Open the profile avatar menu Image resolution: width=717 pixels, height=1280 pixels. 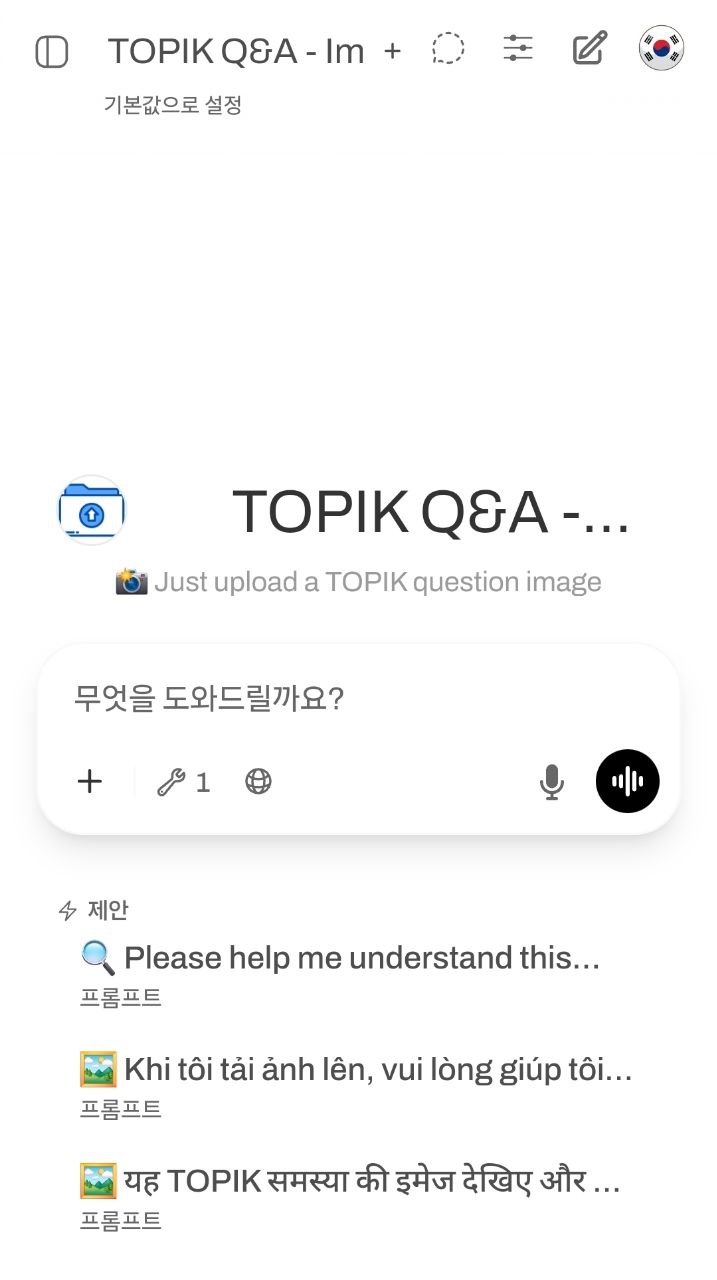[x=661, y=48]
